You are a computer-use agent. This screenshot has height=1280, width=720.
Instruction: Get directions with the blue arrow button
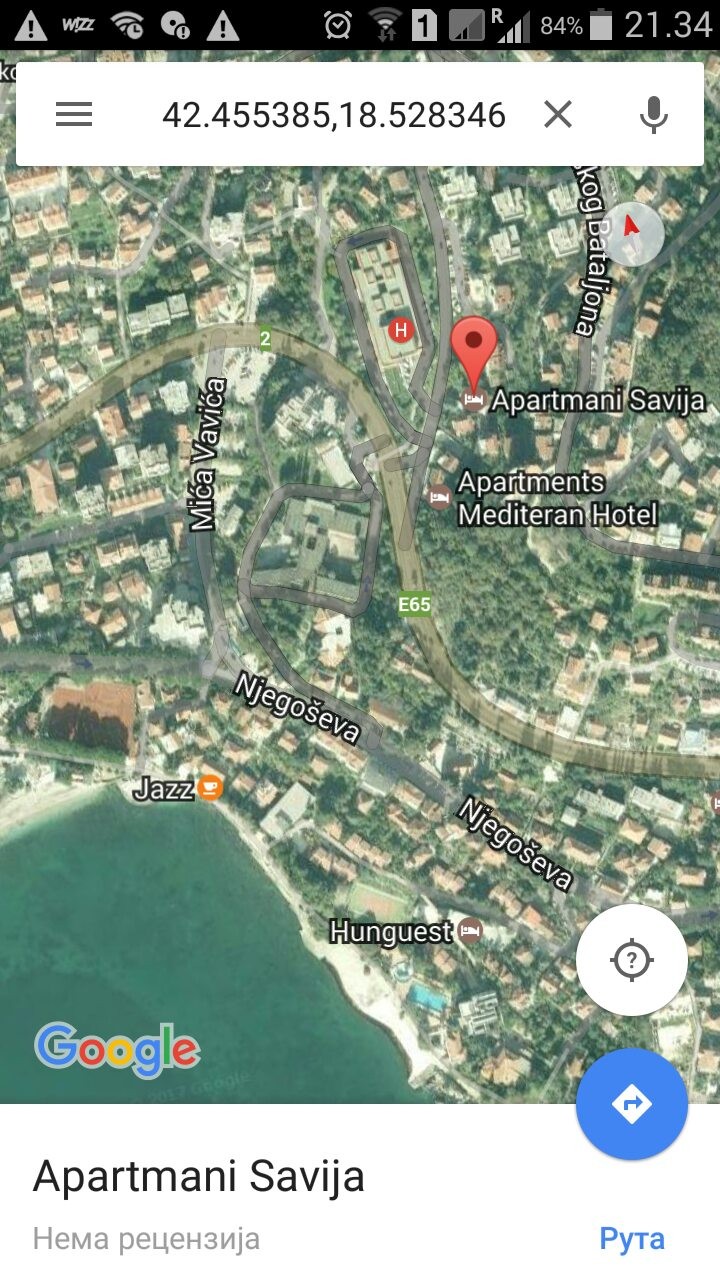[632, 1104]
